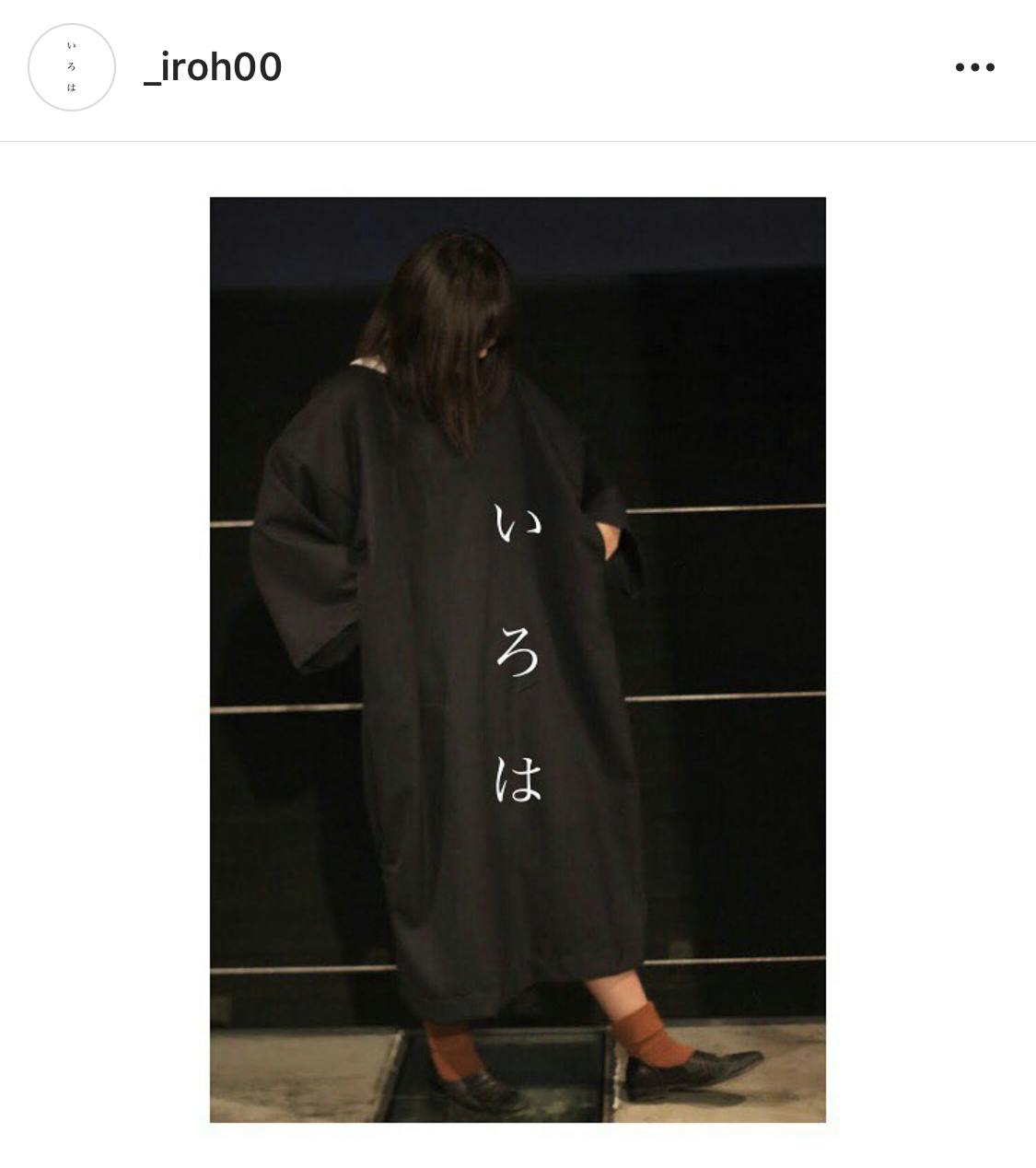Open the post's three-dot overflow menu
The image size is (1036, 1168).
pos(974,67)
